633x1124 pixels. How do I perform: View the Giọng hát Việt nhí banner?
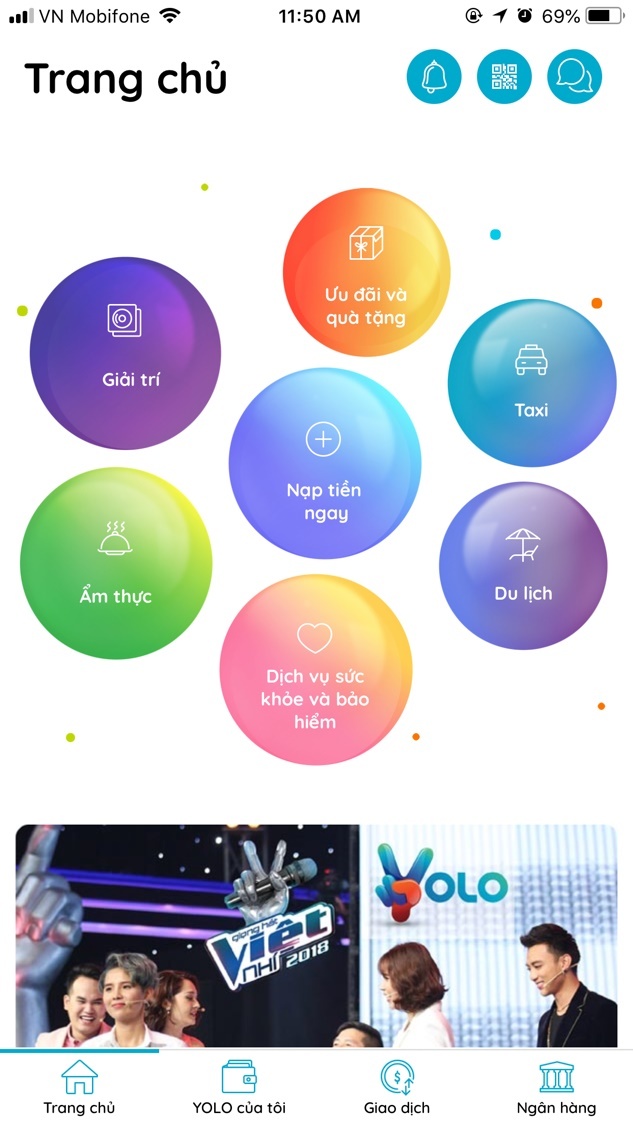[316, 934]
